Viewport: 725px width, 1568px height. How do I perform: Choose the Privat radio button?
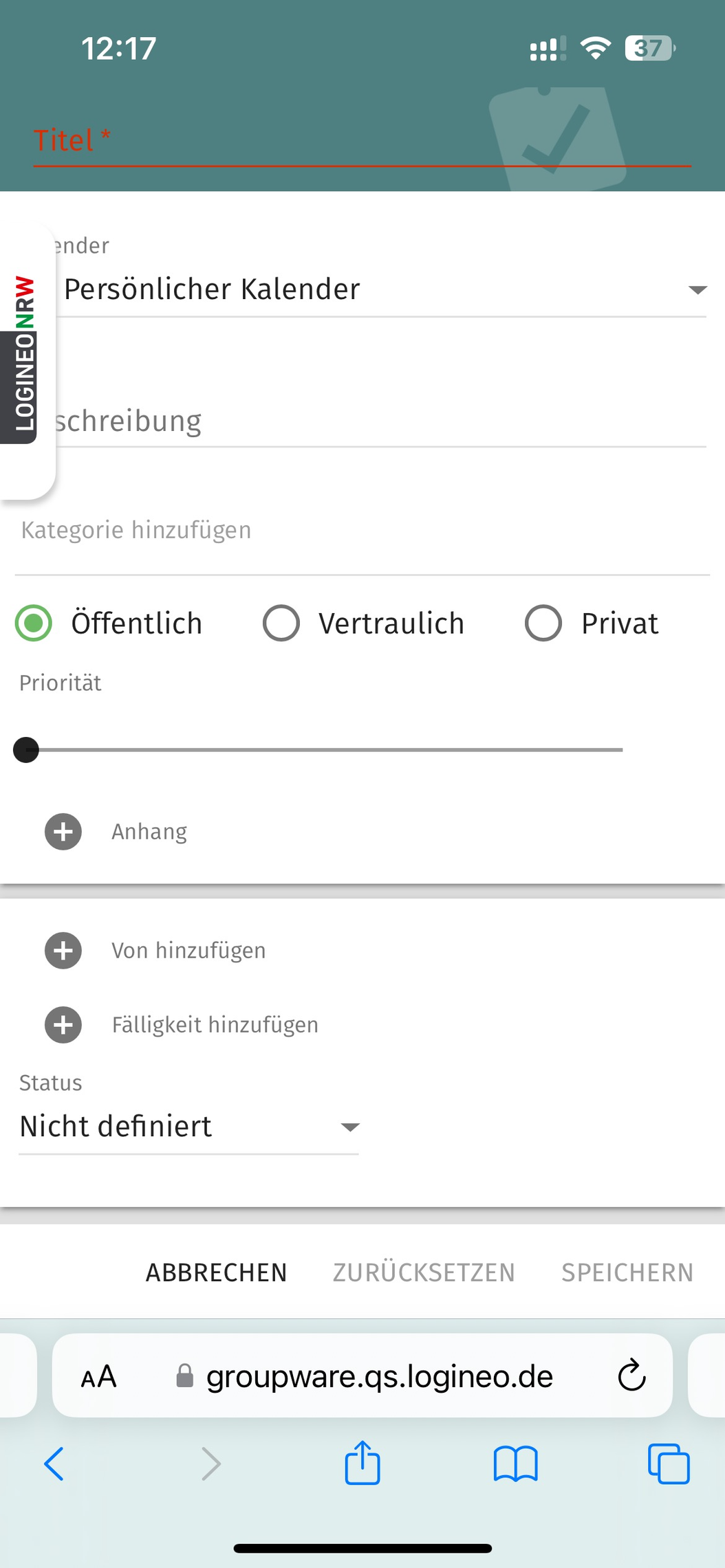(x=543, y=623)
